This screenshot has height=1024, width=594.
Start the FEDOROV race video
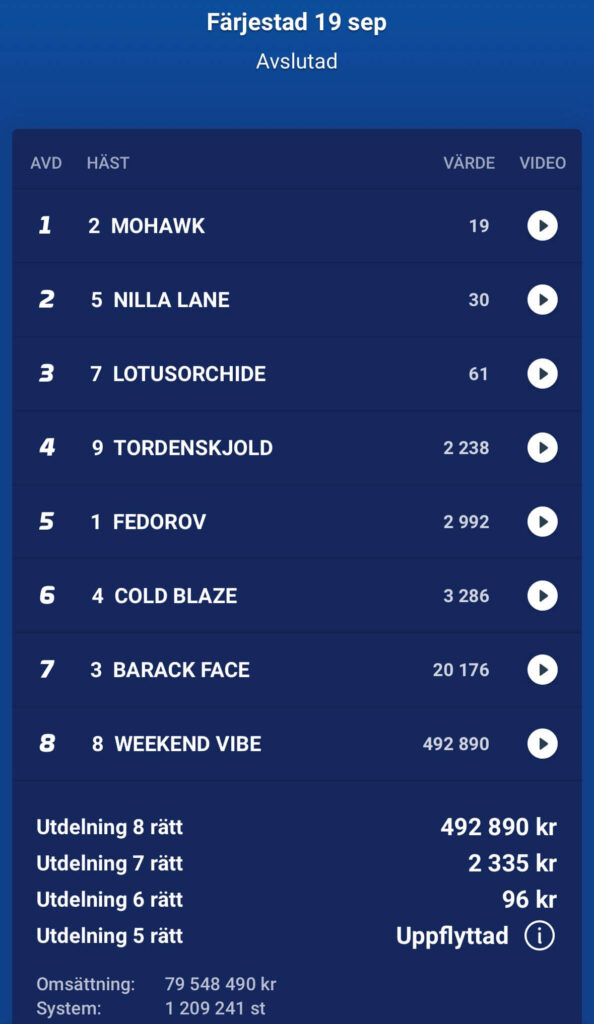pos(542,522)
